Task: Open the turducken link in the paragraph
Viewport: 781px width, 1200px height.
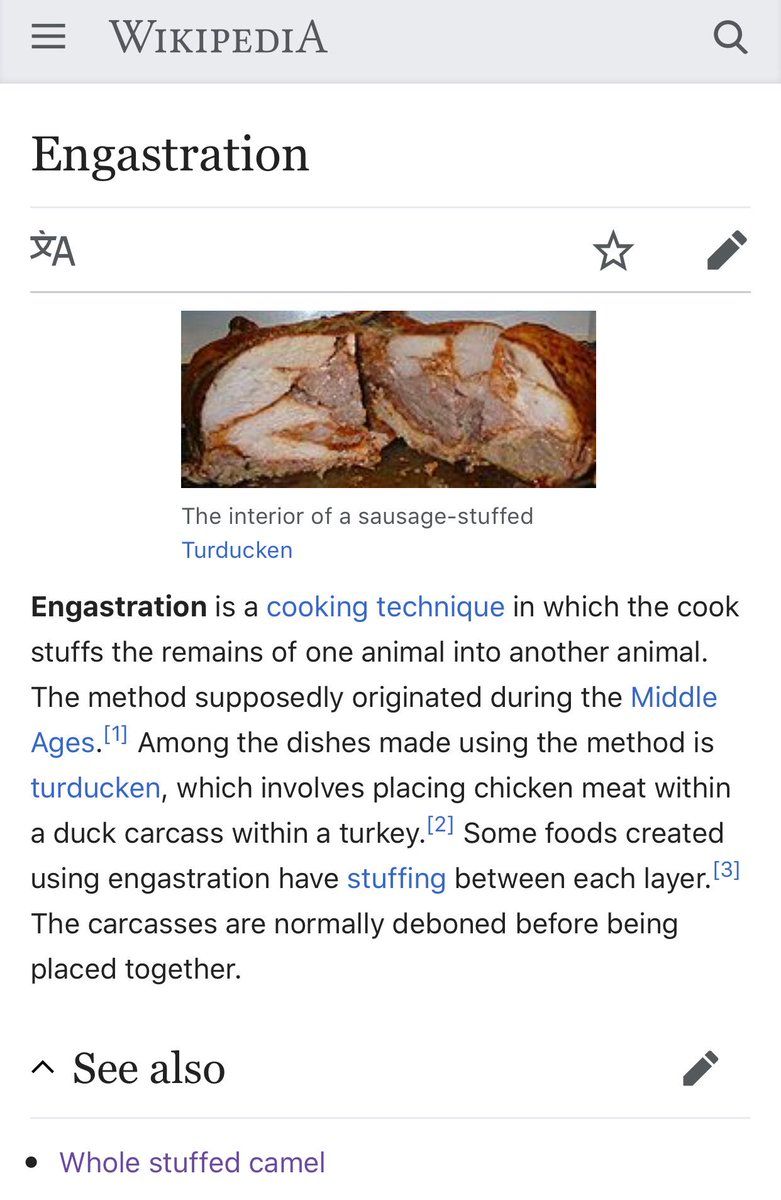Action: (95, 788)
